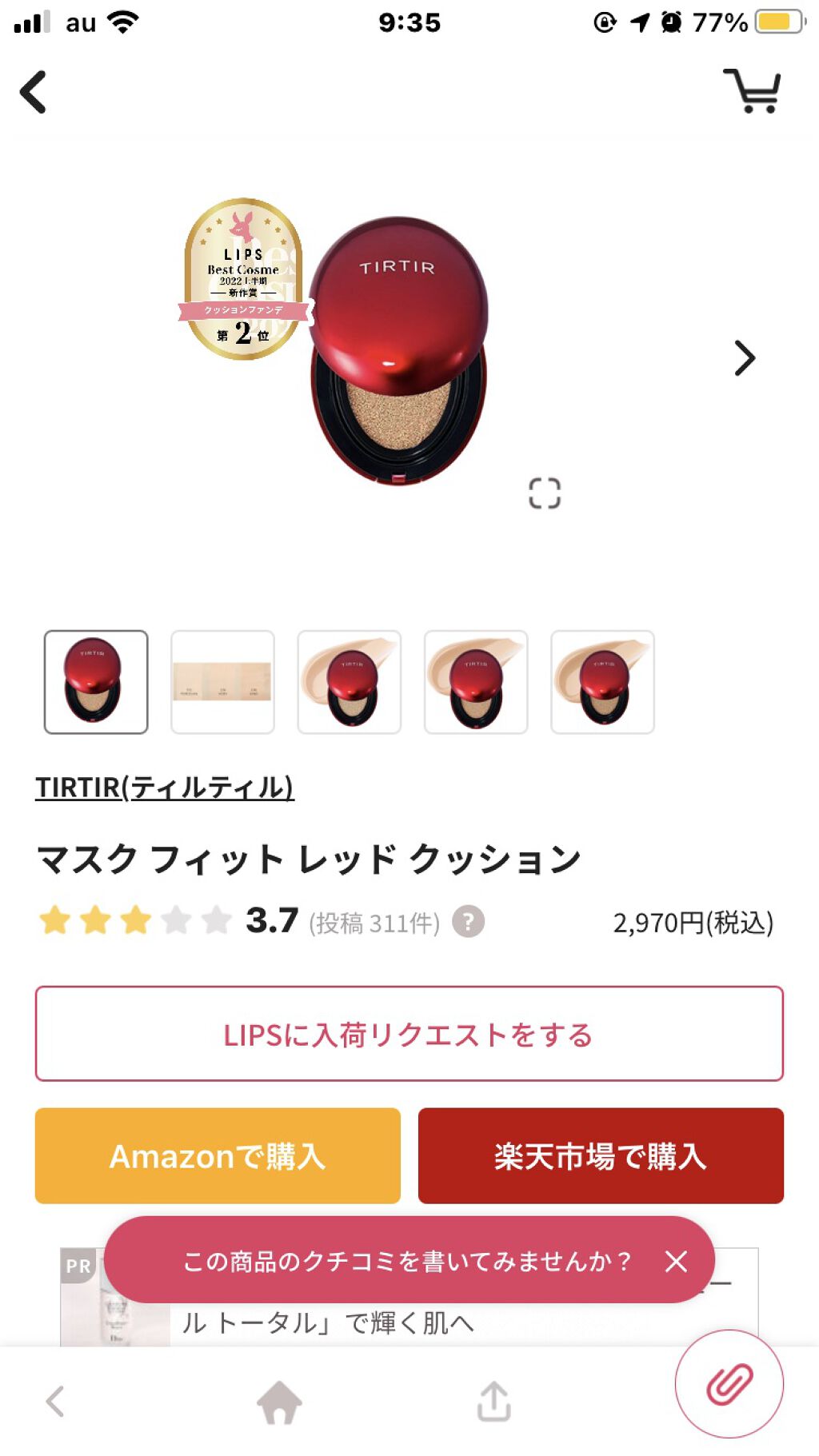Share this product page
The height and width of the screenshot is (1456, 819).
[x=493, y=1402]
